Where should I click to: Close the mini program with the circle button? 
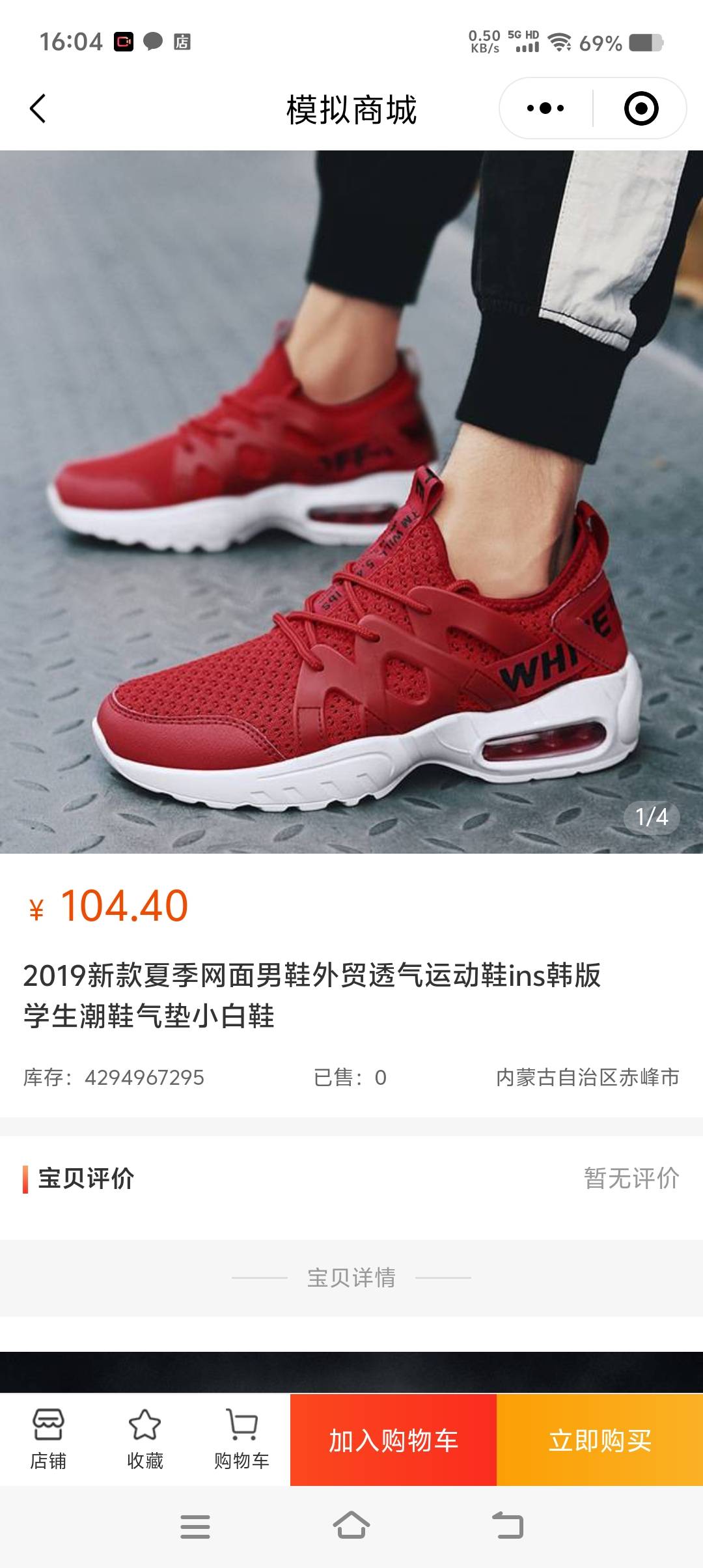point(641,108)
